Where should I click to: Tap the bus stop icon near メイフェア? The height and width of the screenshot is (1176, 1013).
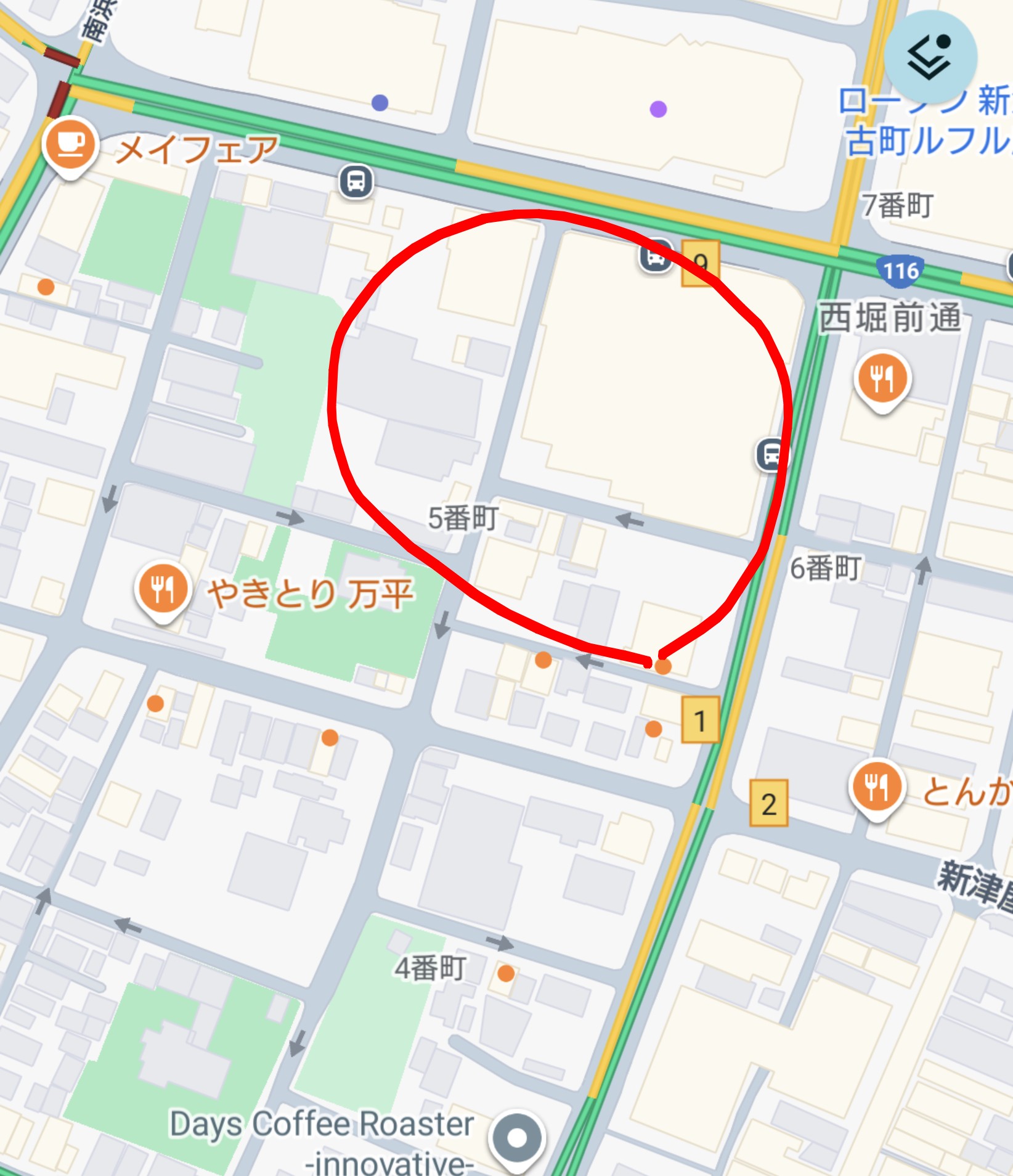point(356,182)
